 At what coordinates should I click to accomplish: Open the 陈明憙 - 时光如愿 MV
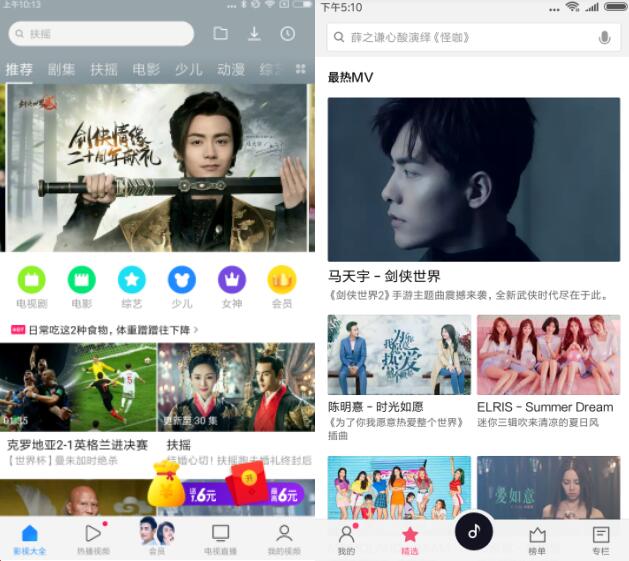click(399, 355)
